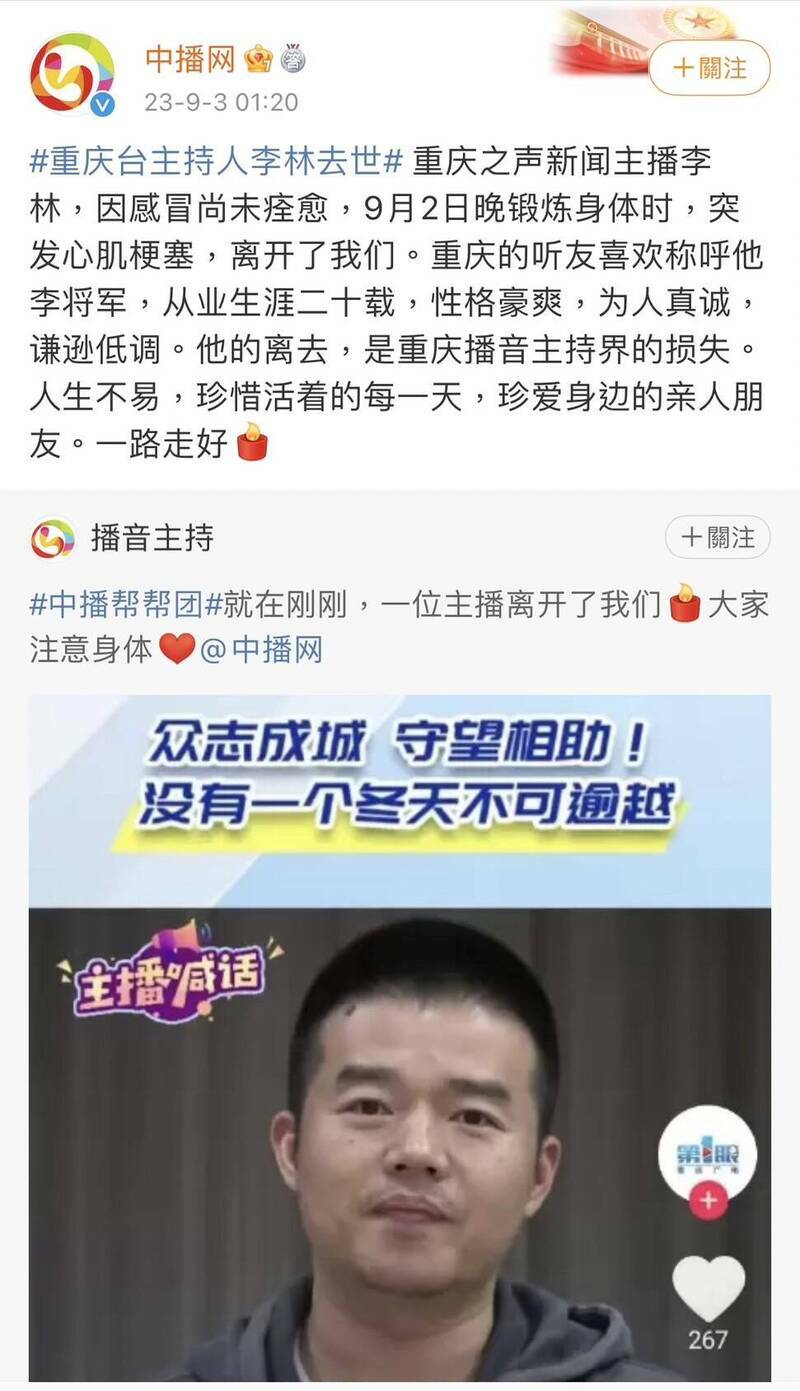Open hashtag #重庆台主持人李林去世#
This screenshot has width=800, height=1391.
coord(217,161)
